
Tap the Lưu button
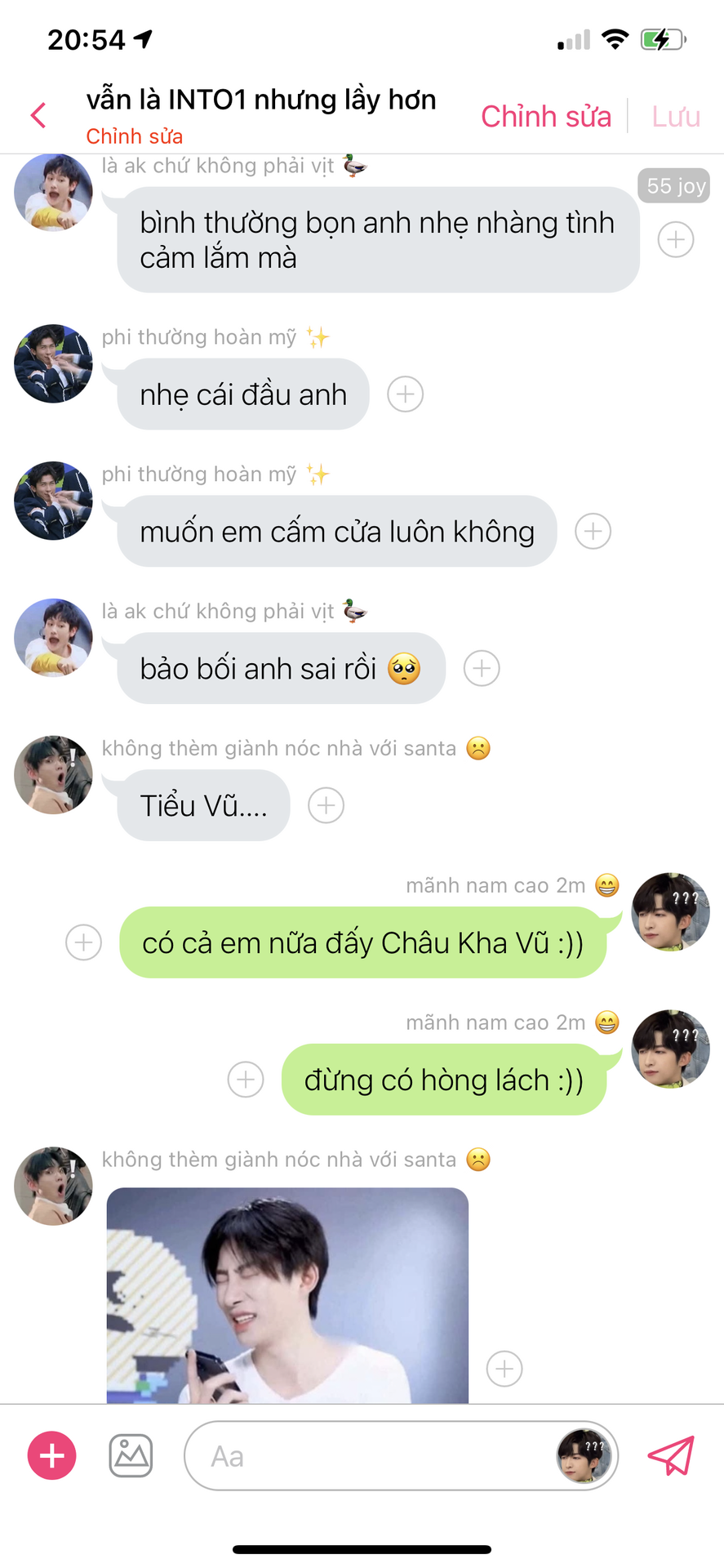pos(676,117)
